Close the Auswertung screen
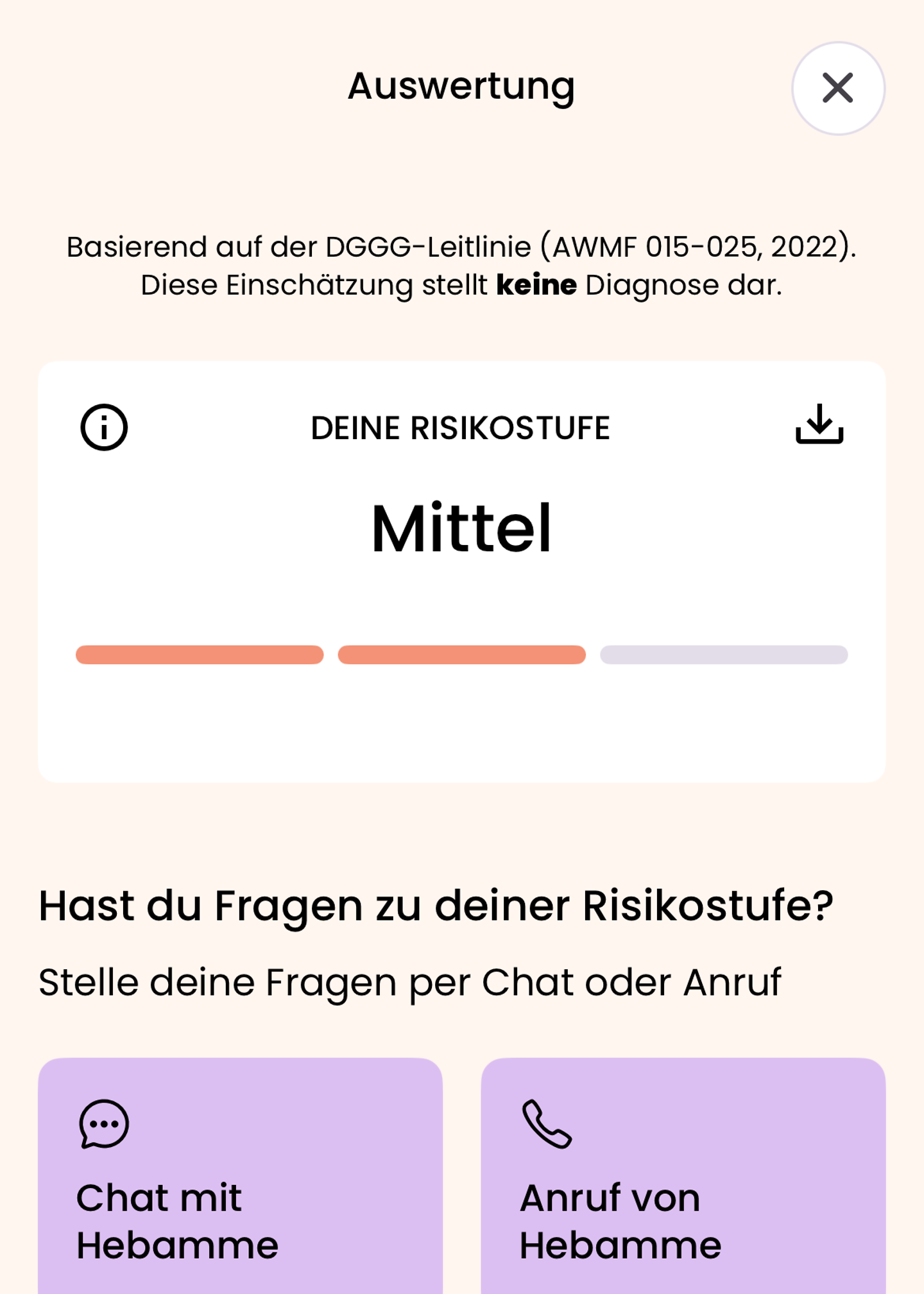 [838, 89]
